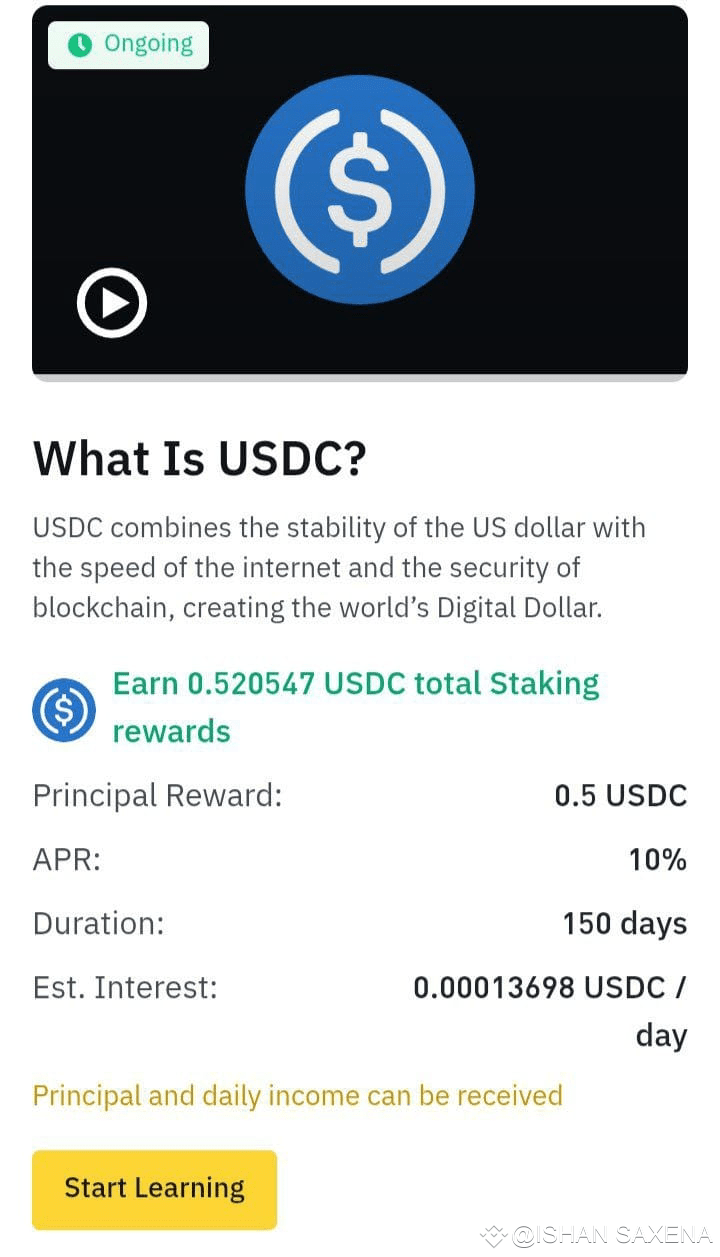Click the dollar sign inside the blue USDC emblem

click(362, 192)
